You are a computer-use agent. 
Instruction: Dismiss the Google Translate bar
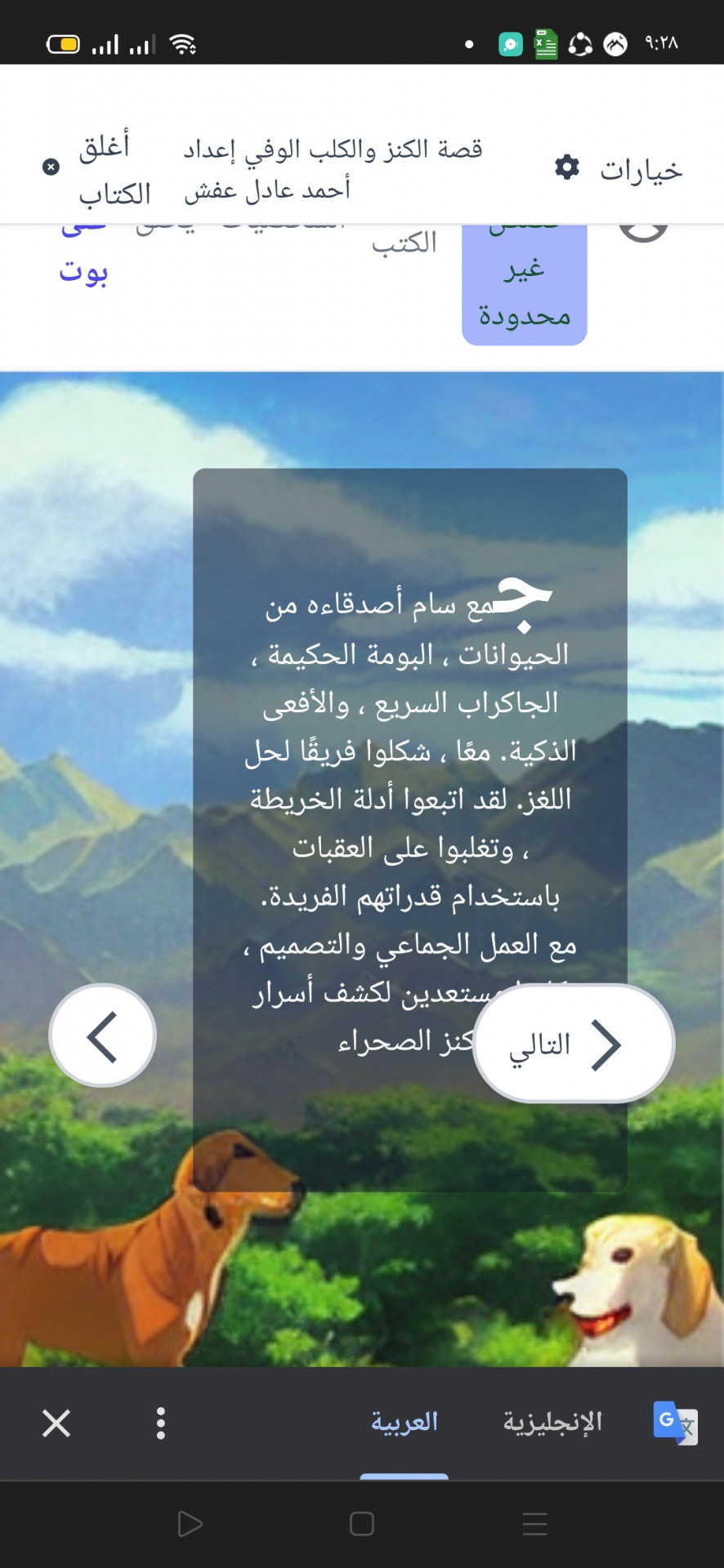coord(56,1423)
